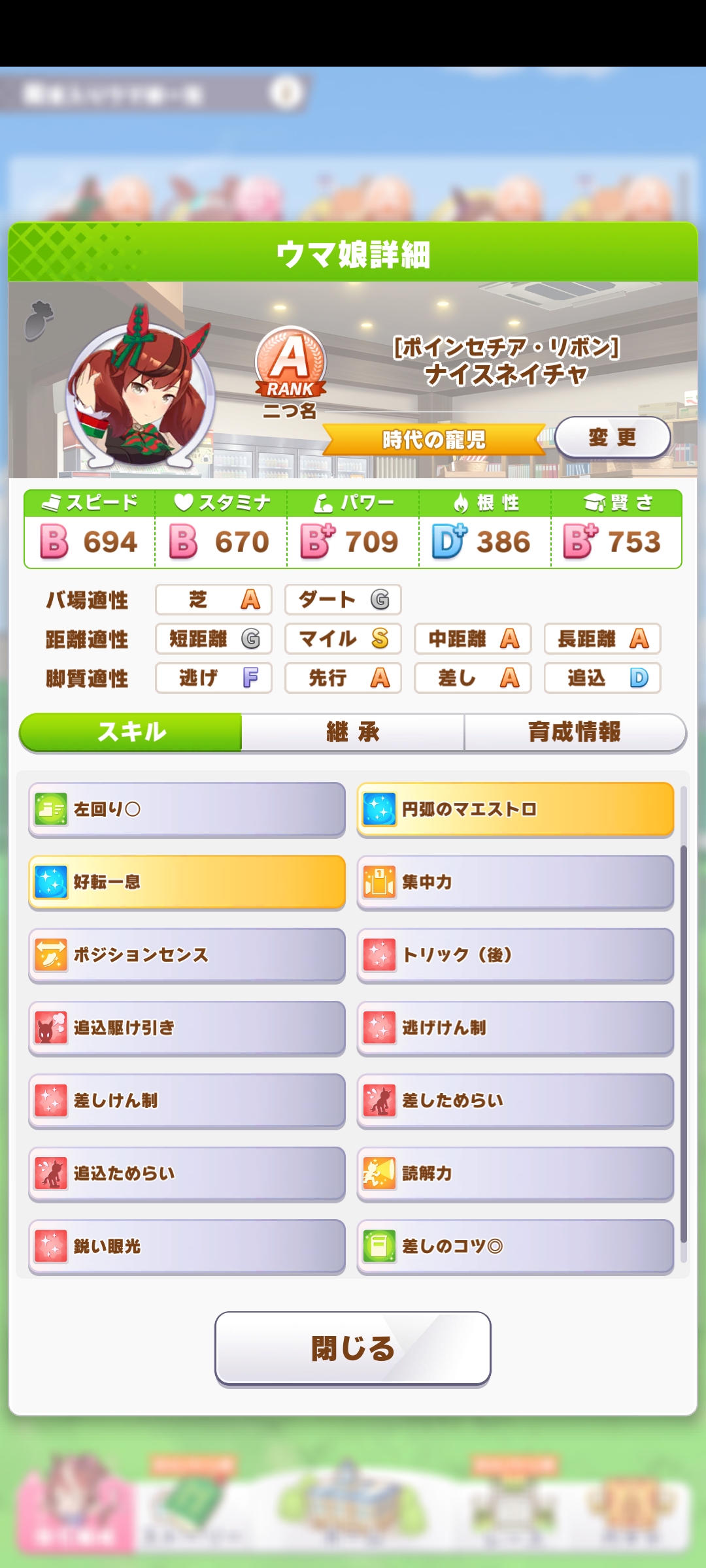
Task: Open the 差しけん制 skill
Action: pyautogui.click(x=187, y=1101)
